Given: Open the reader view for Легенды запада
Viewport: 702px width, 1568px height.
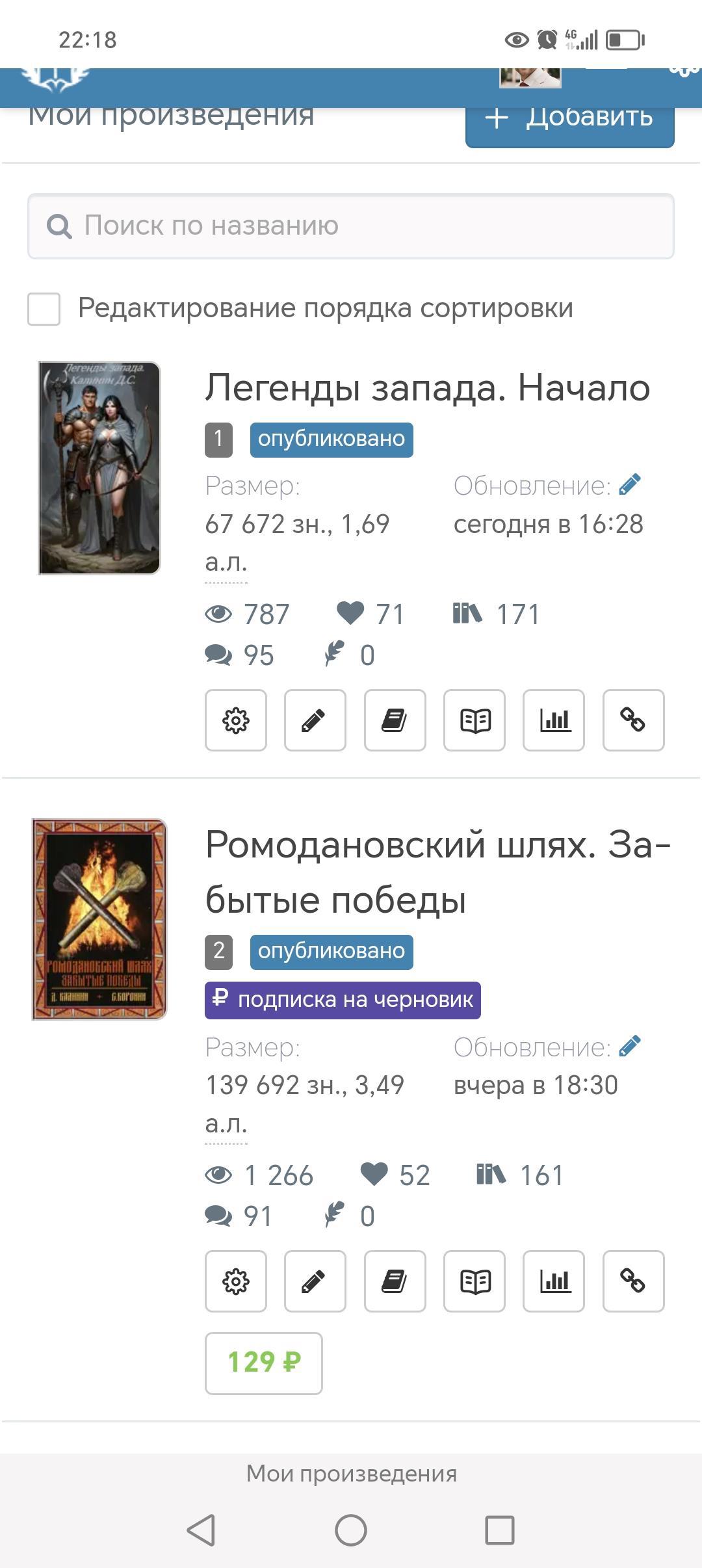Looking at the screenshot, I should (x=474, y=720).
